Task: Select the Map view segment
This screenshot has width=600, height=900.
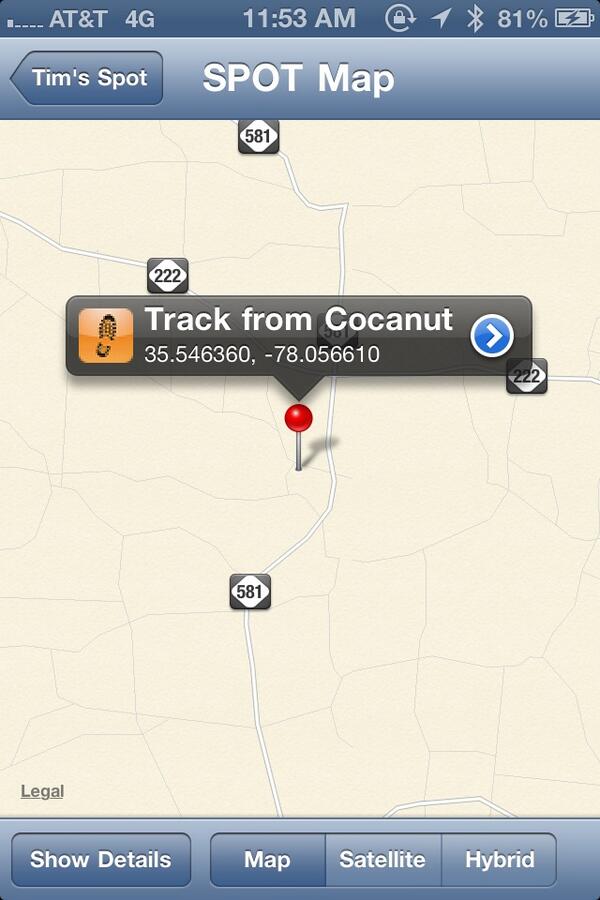Action: [x=267, y=860]
